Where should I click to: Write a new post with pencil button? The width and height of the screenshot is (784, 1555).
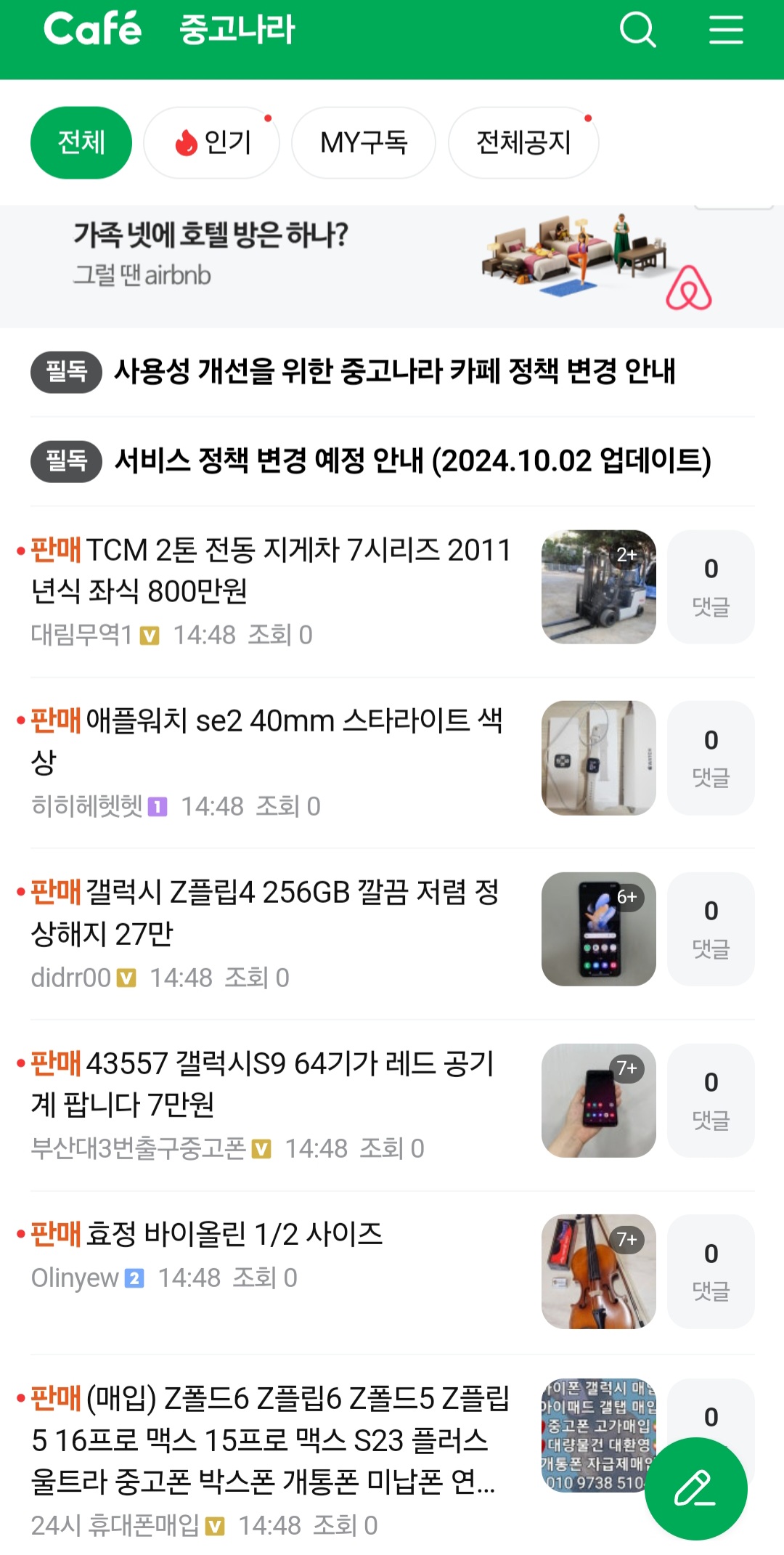(x=695, y=1489)
